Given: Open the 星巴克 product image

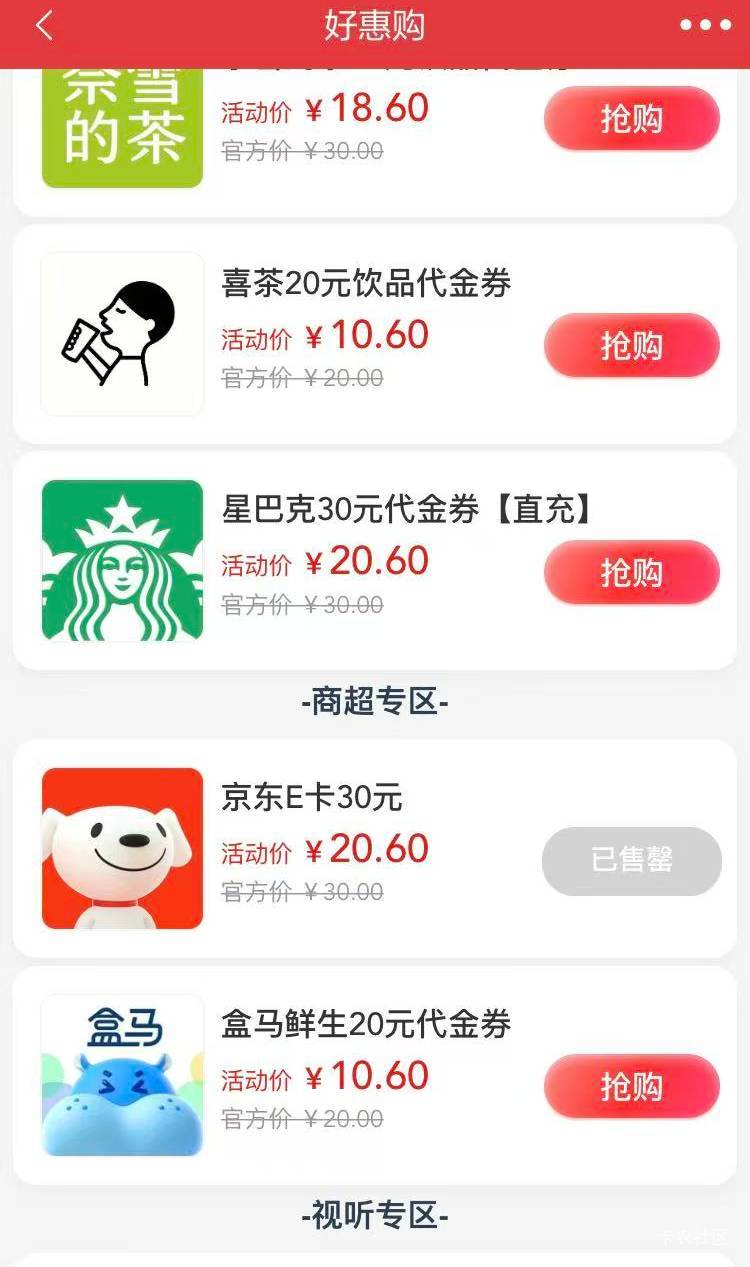Looking at the screenshot, I should (x=122, y=561).
